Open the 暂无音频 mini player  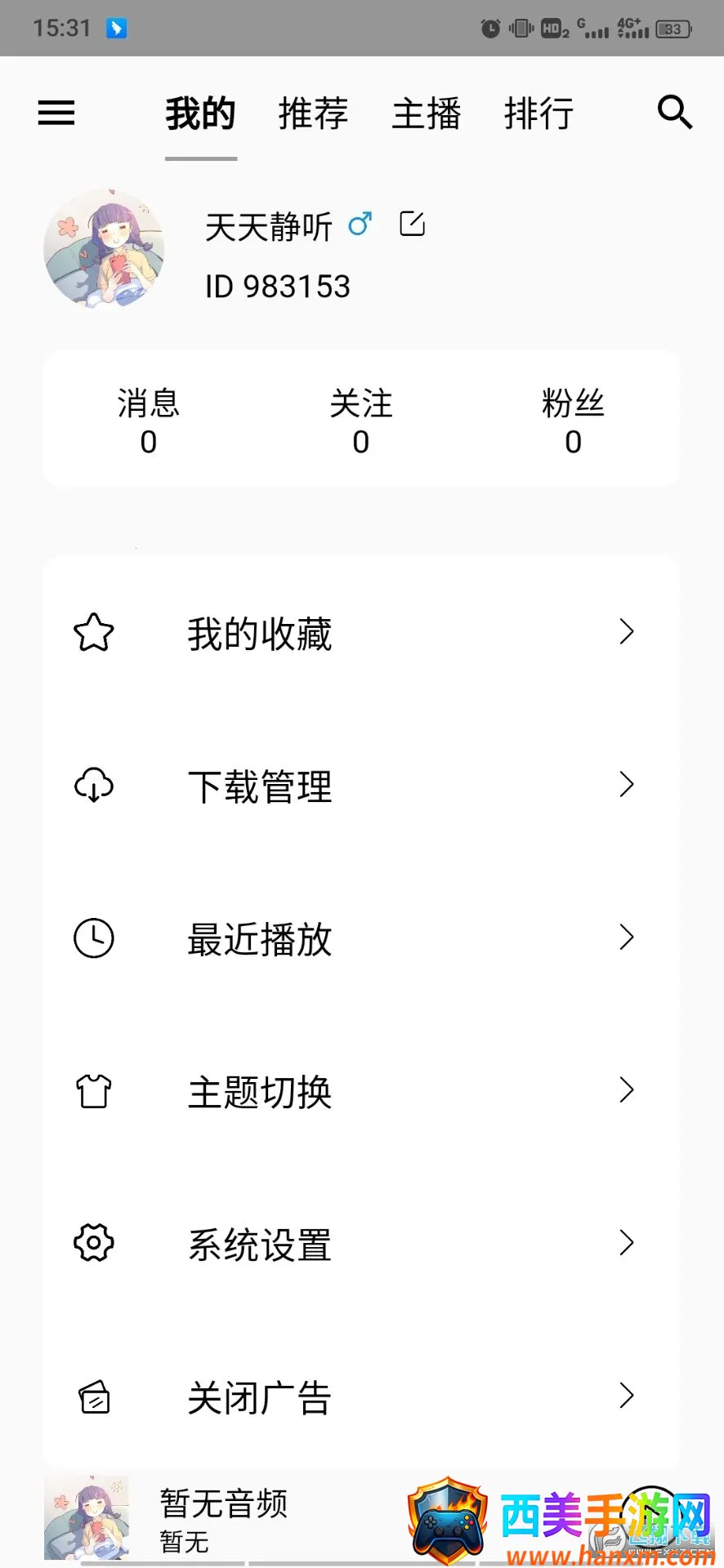point(222,1519)
